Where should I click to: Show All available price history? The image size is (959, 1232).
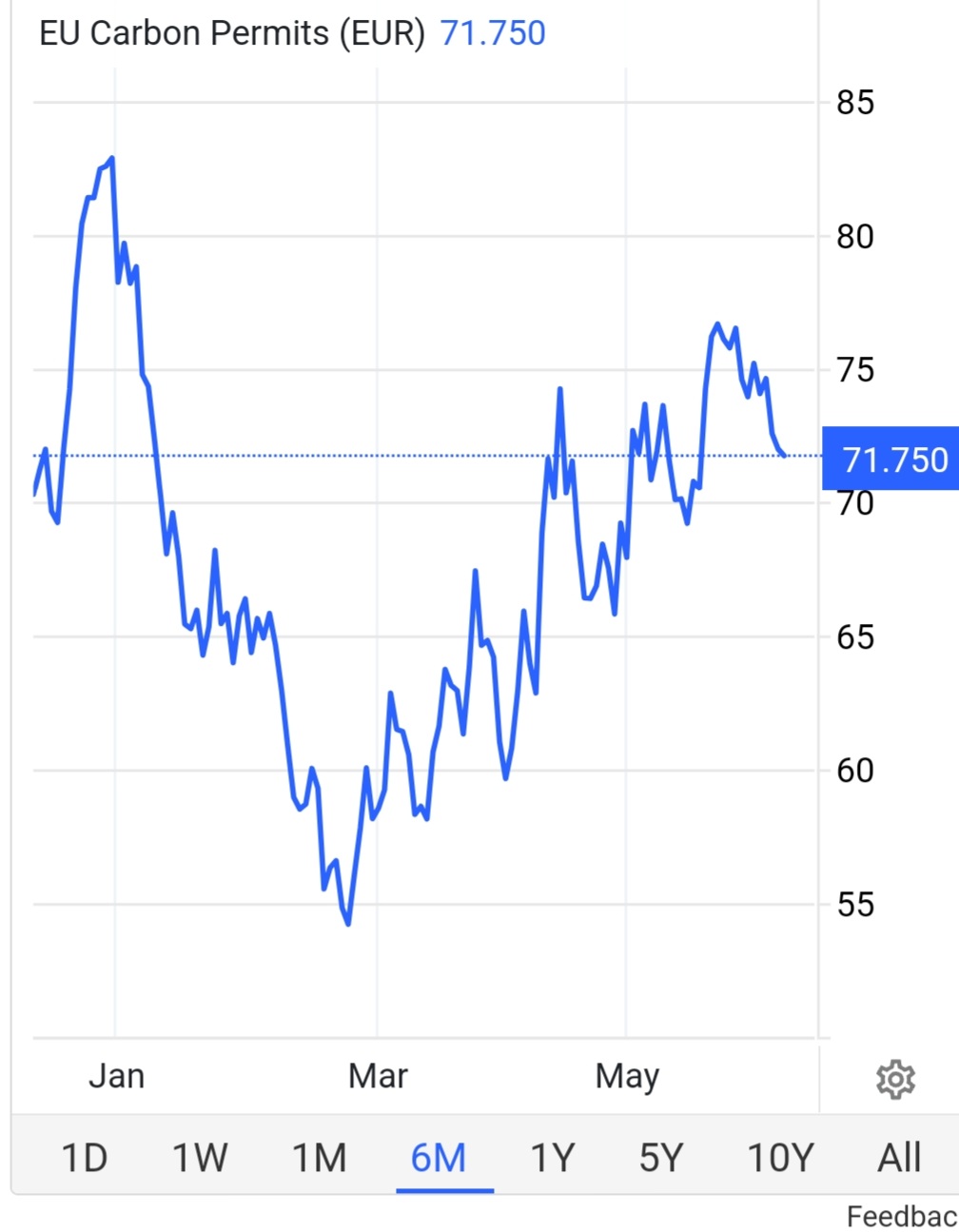(x=899, y=1158)
